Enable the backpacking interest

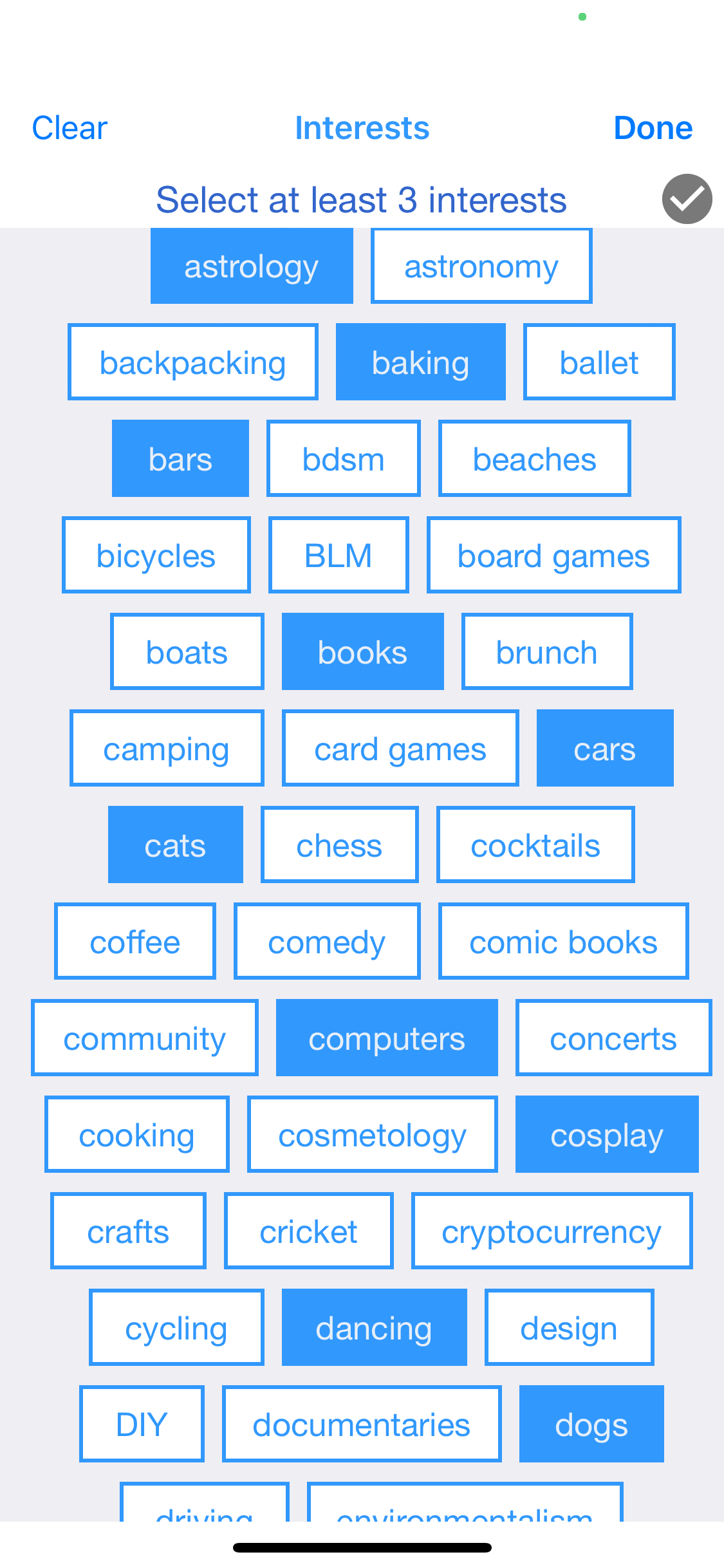[192, 361]
